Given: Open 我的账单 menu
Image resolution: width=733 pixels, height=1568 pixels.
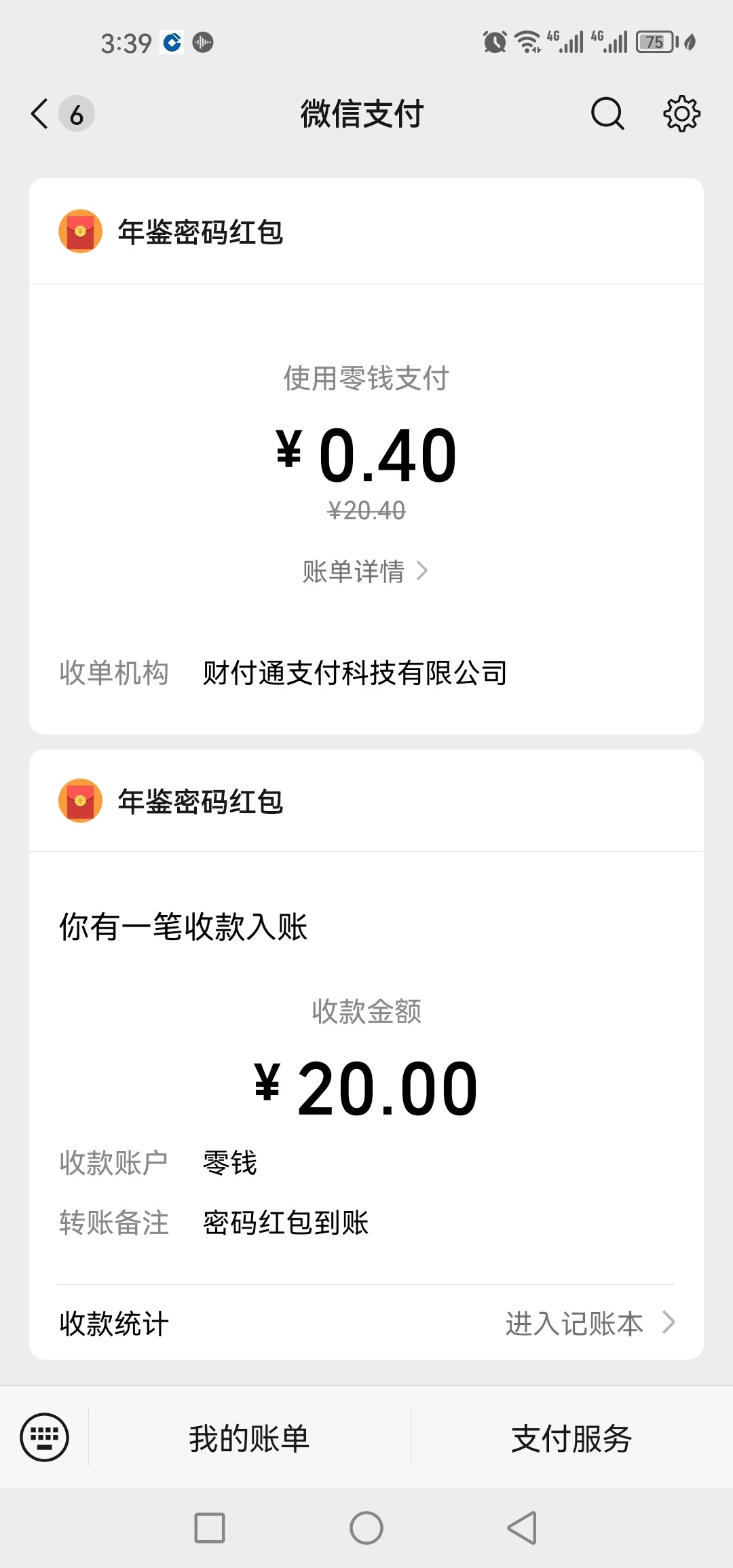Looking at the screenshot, I should pyautogui.click(x=249, y=1438).
